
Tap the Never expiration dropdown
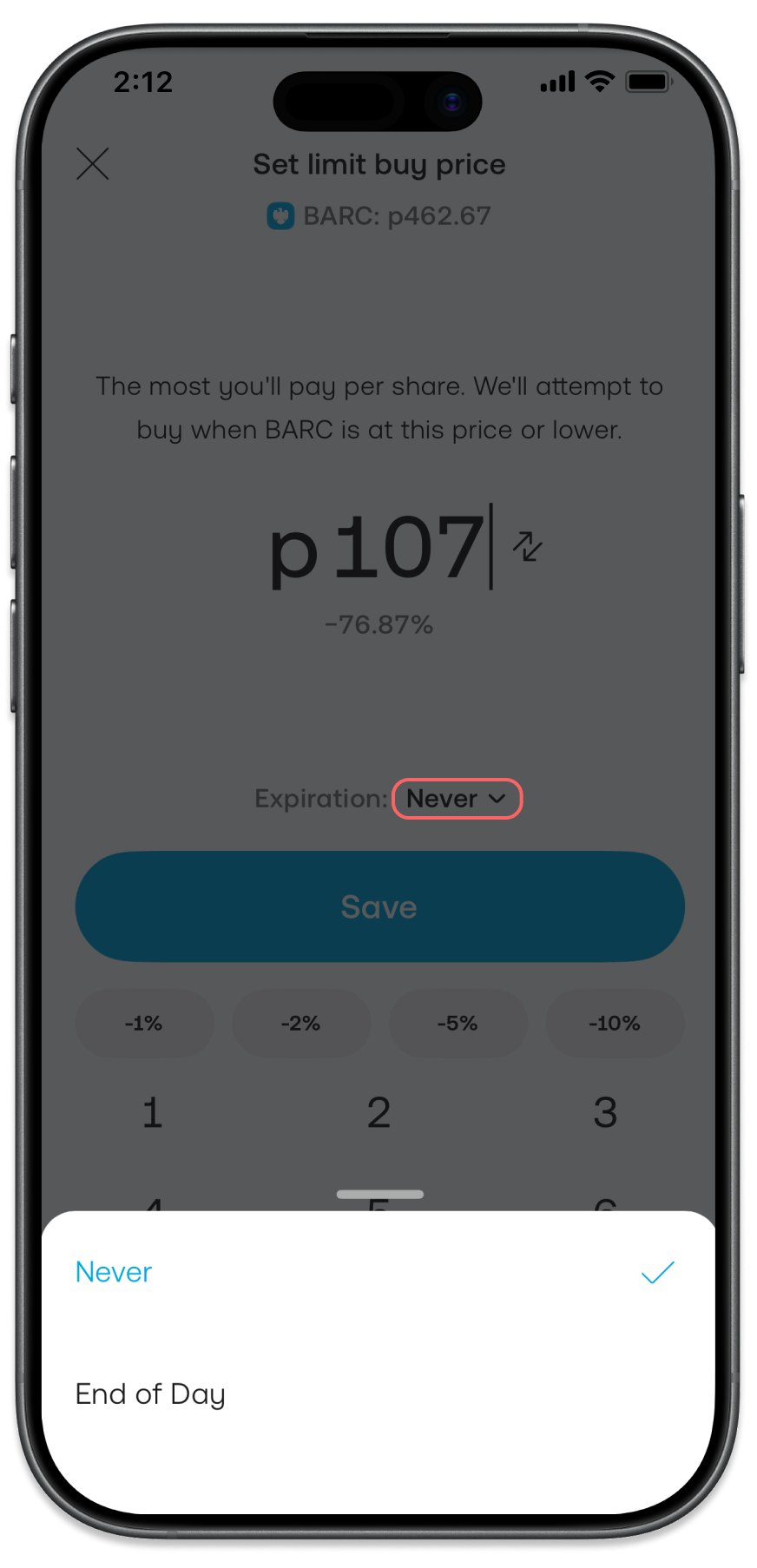(457, 799)
